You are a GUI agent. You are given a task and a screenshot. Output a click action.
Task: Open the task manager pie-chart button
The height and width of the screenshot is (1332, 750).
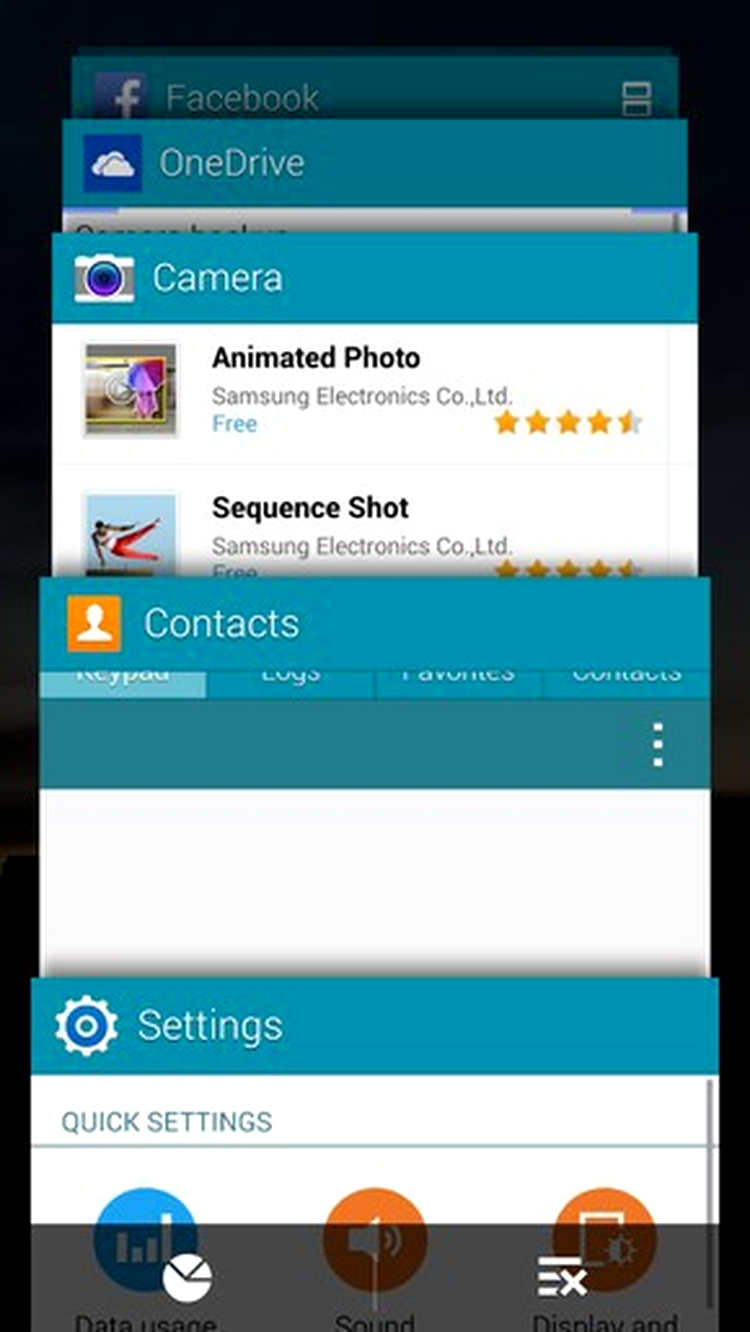click(x=187, y=1278)
